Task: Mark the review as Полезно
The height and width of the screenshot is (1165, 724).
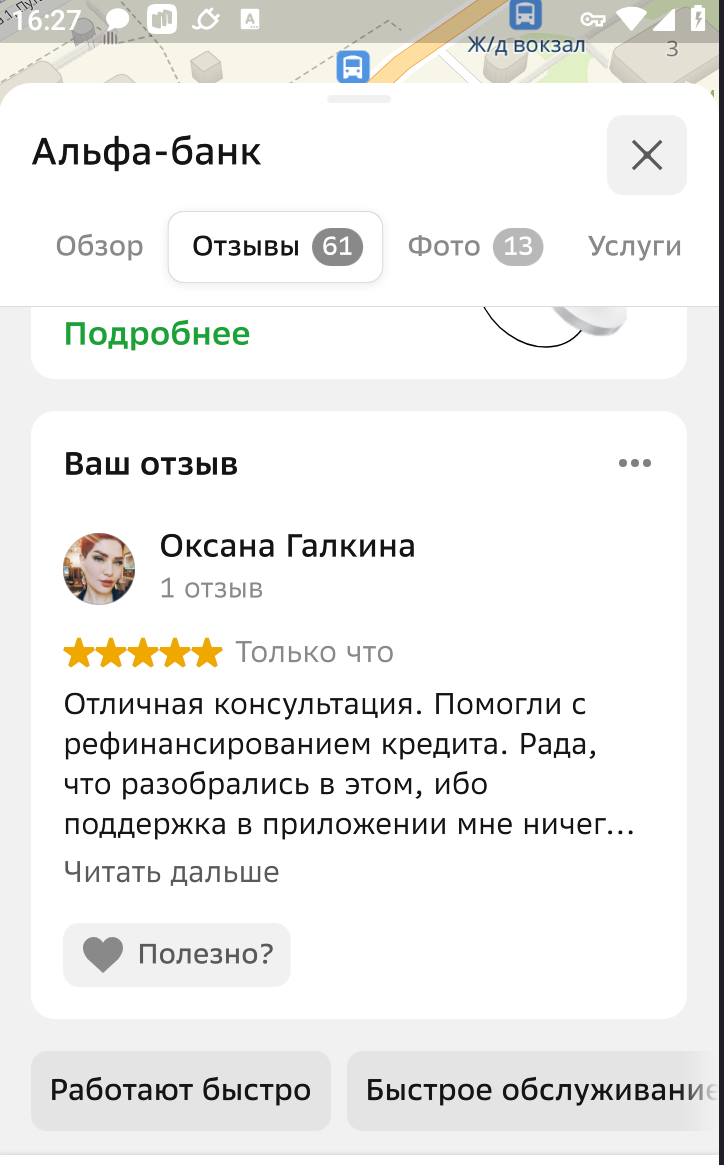Action: pos(177,954)
